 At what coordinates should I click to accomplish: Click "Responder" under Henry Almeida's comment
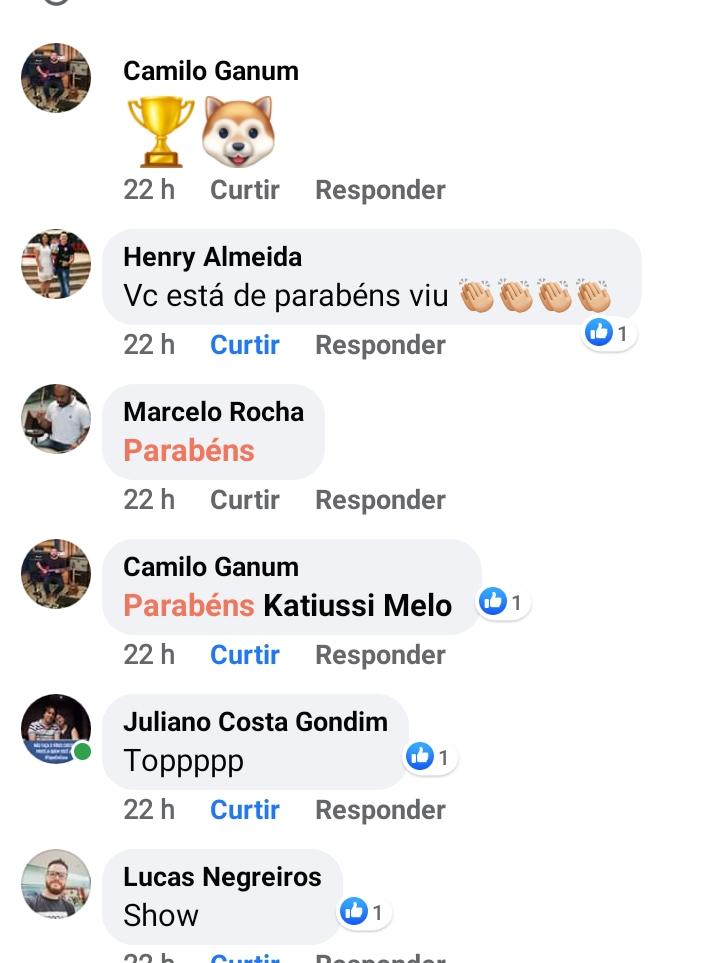click(x=379, y=344)
